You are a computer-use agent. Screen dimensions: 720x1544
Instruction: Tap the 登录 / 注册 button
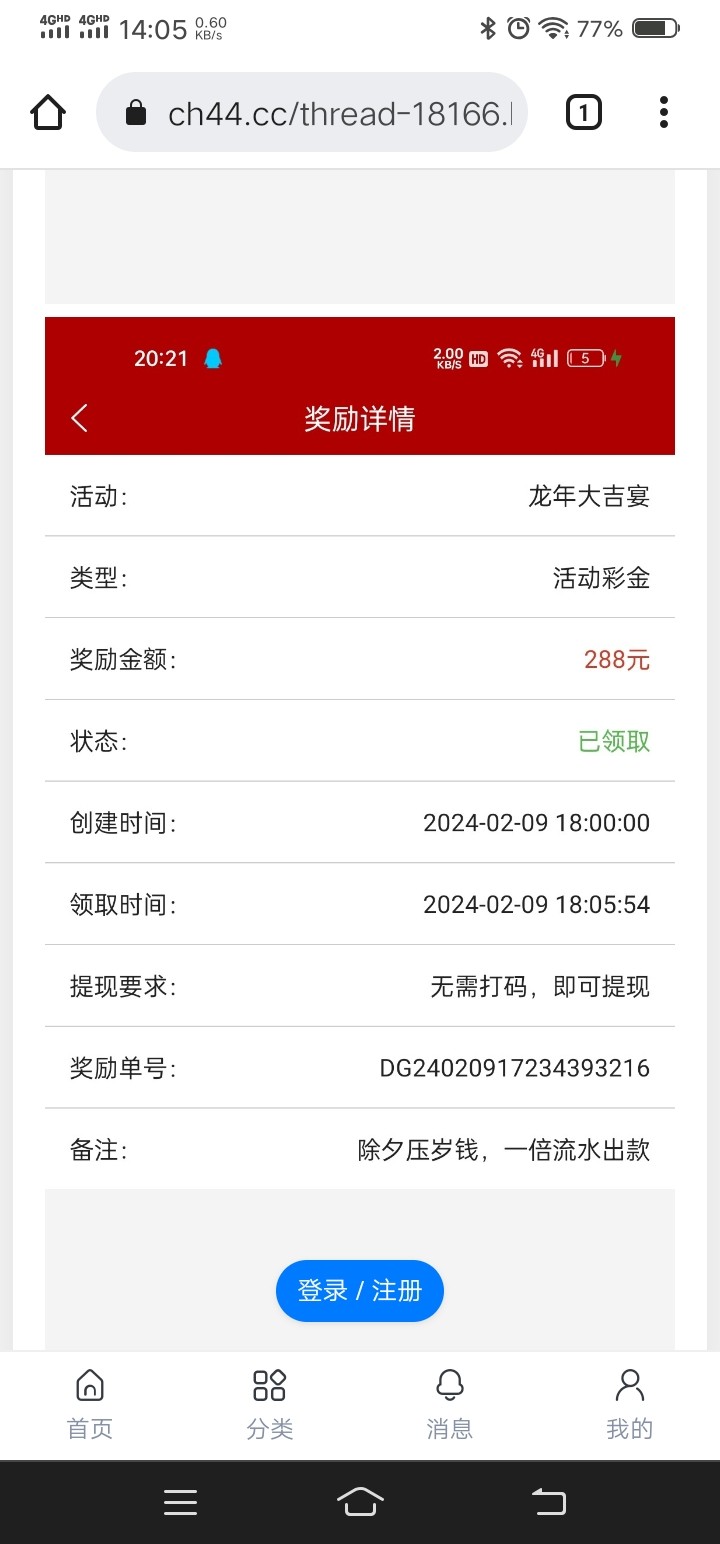[x=359, y=1291]
